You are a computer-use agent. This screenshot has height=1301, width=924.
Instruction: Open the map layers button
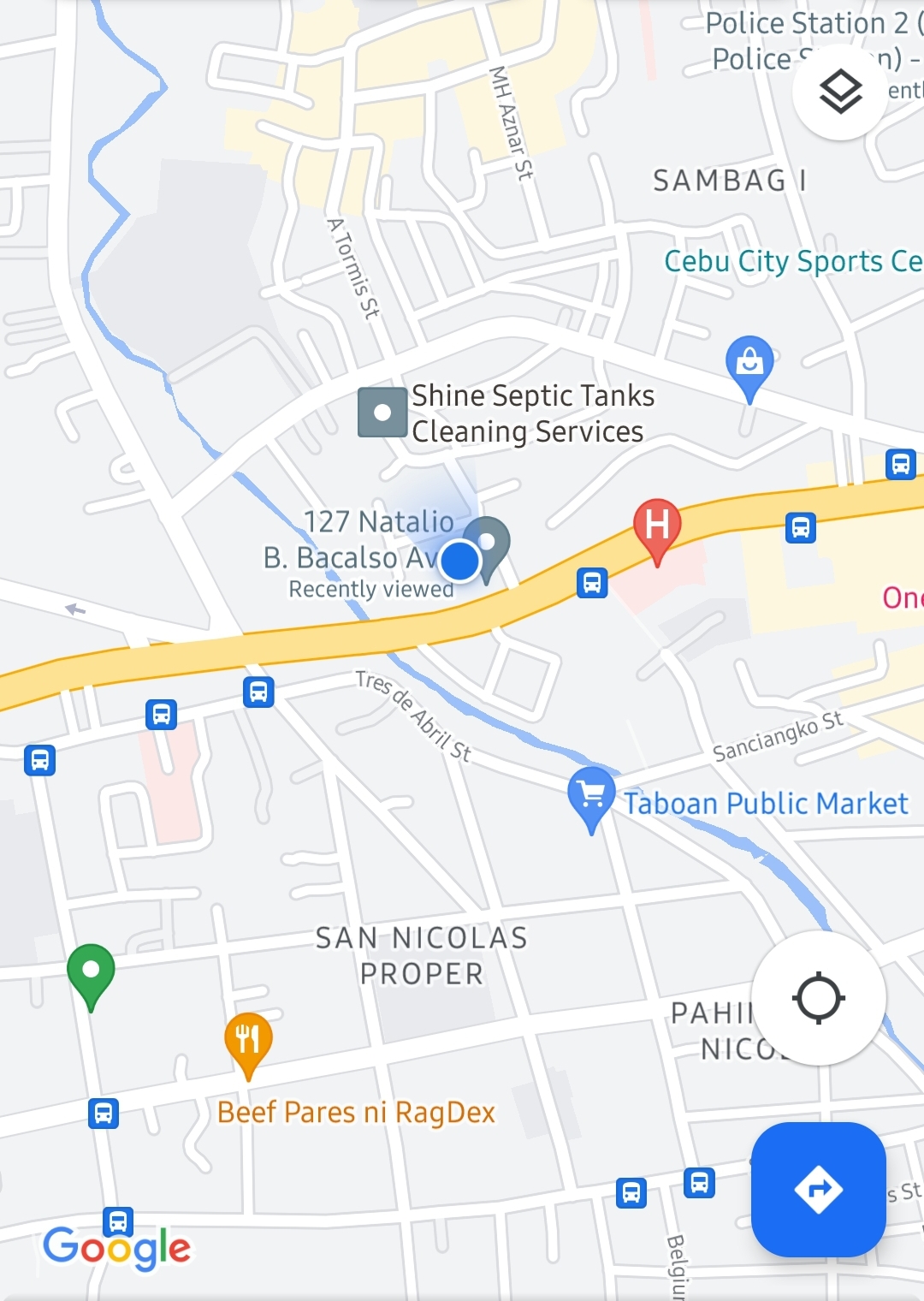click(x=840, y=92)
